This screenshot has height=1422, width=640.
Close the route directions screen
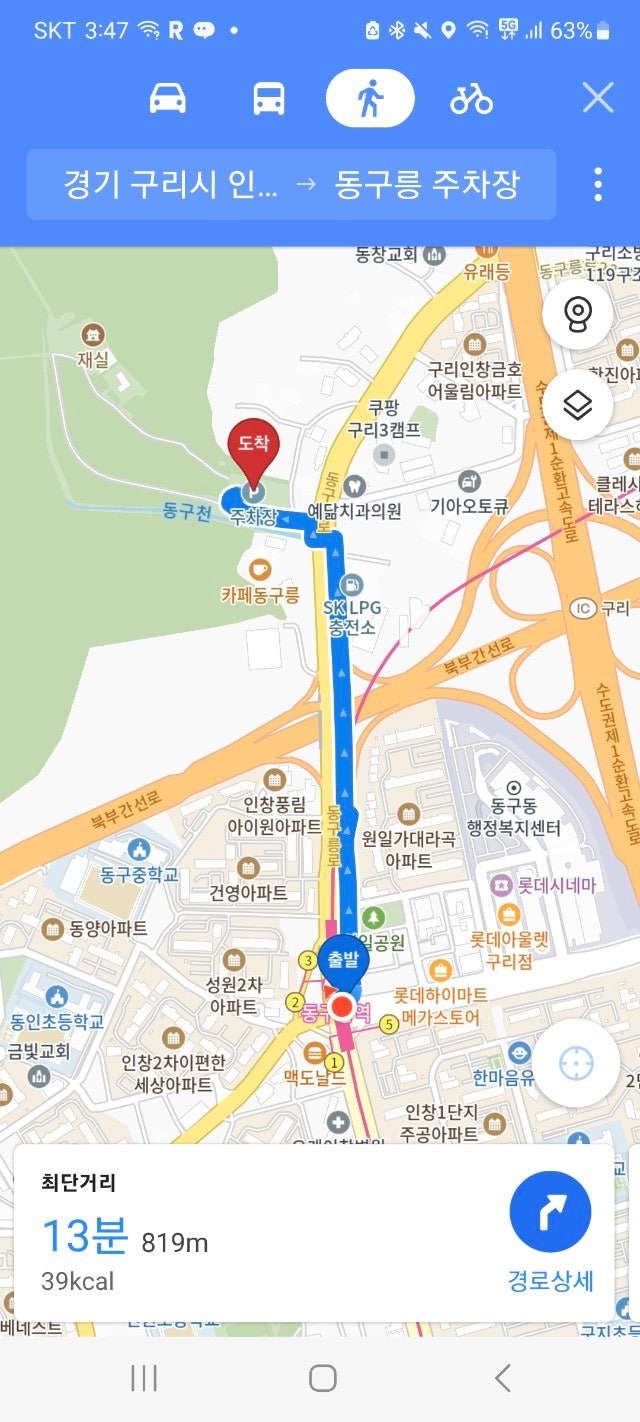(x=598, y=98)
